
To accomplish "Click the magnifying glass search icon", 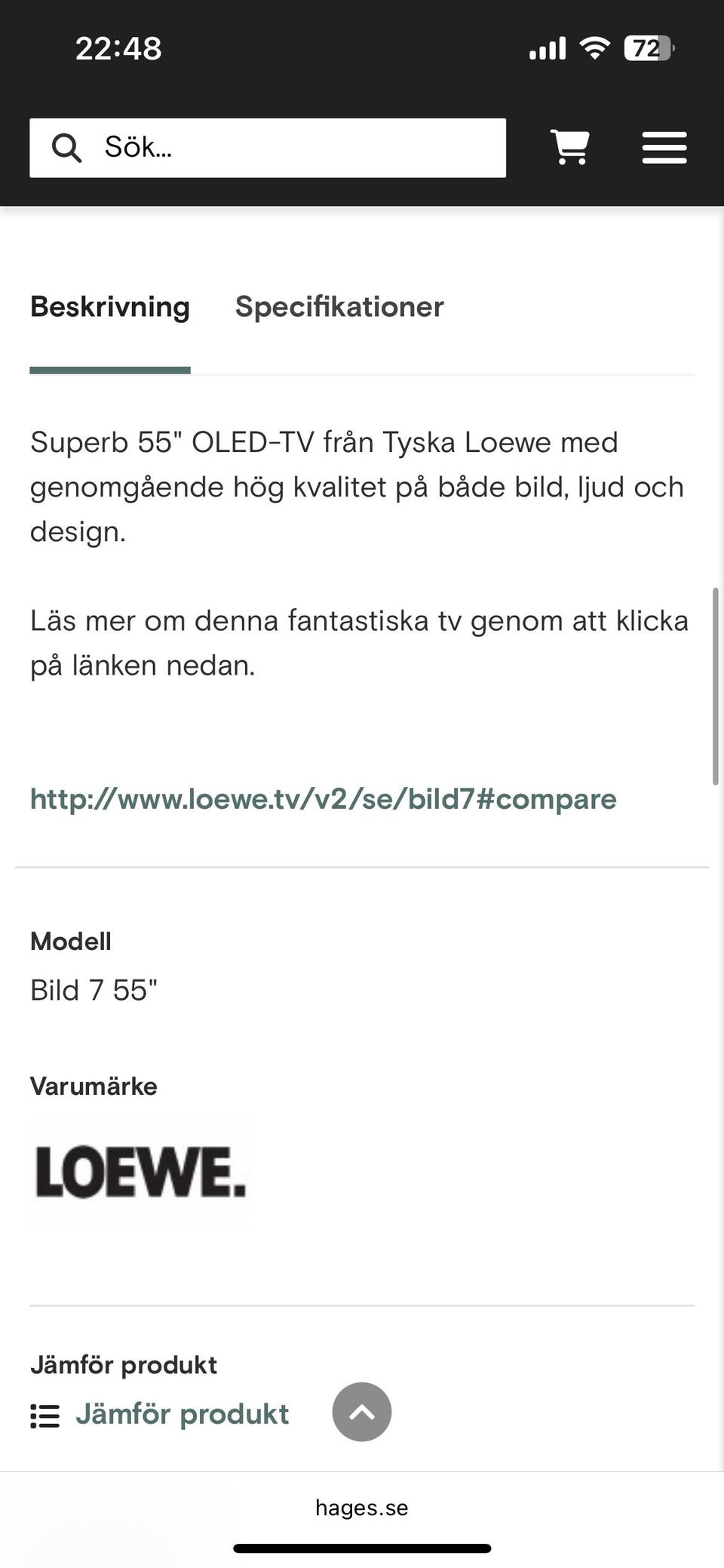I will 66,148.
